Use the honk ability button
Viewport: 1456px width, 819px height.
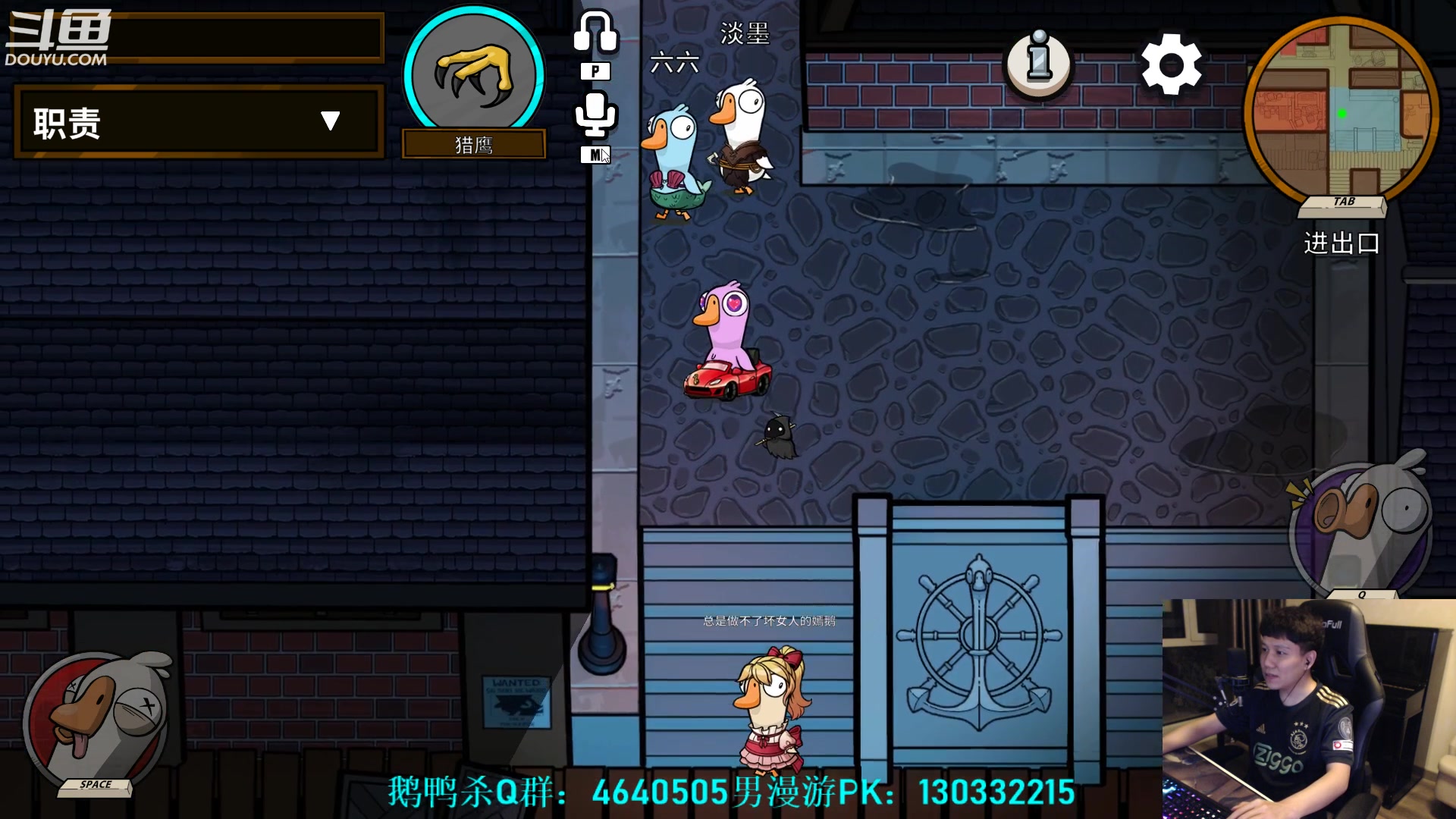click(x=1361, y=527)
